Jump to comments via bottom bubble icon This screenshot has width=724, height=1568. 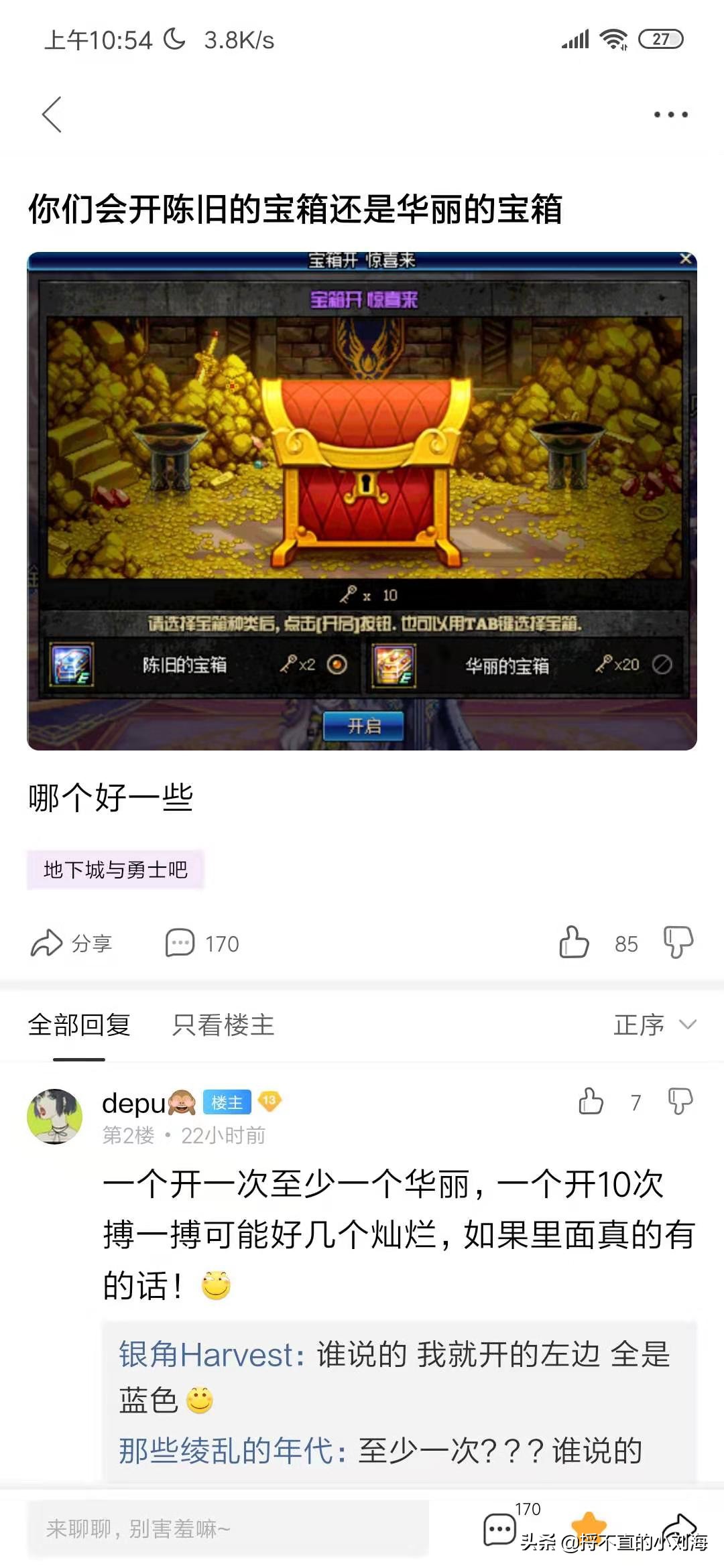click(500, 1528)
